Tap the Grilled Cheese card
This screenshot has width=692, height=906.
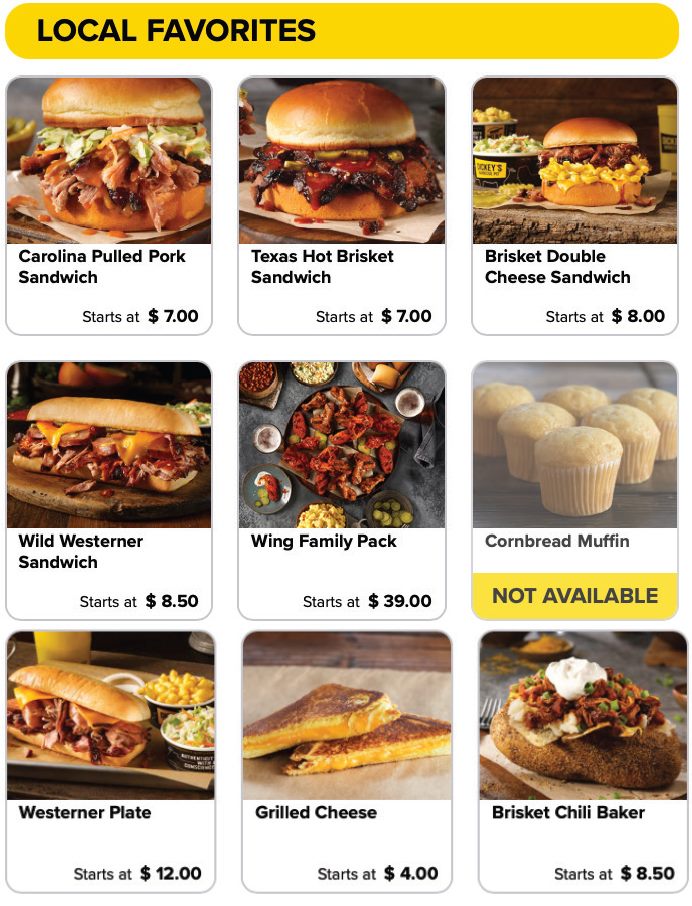tap(346, 760)
